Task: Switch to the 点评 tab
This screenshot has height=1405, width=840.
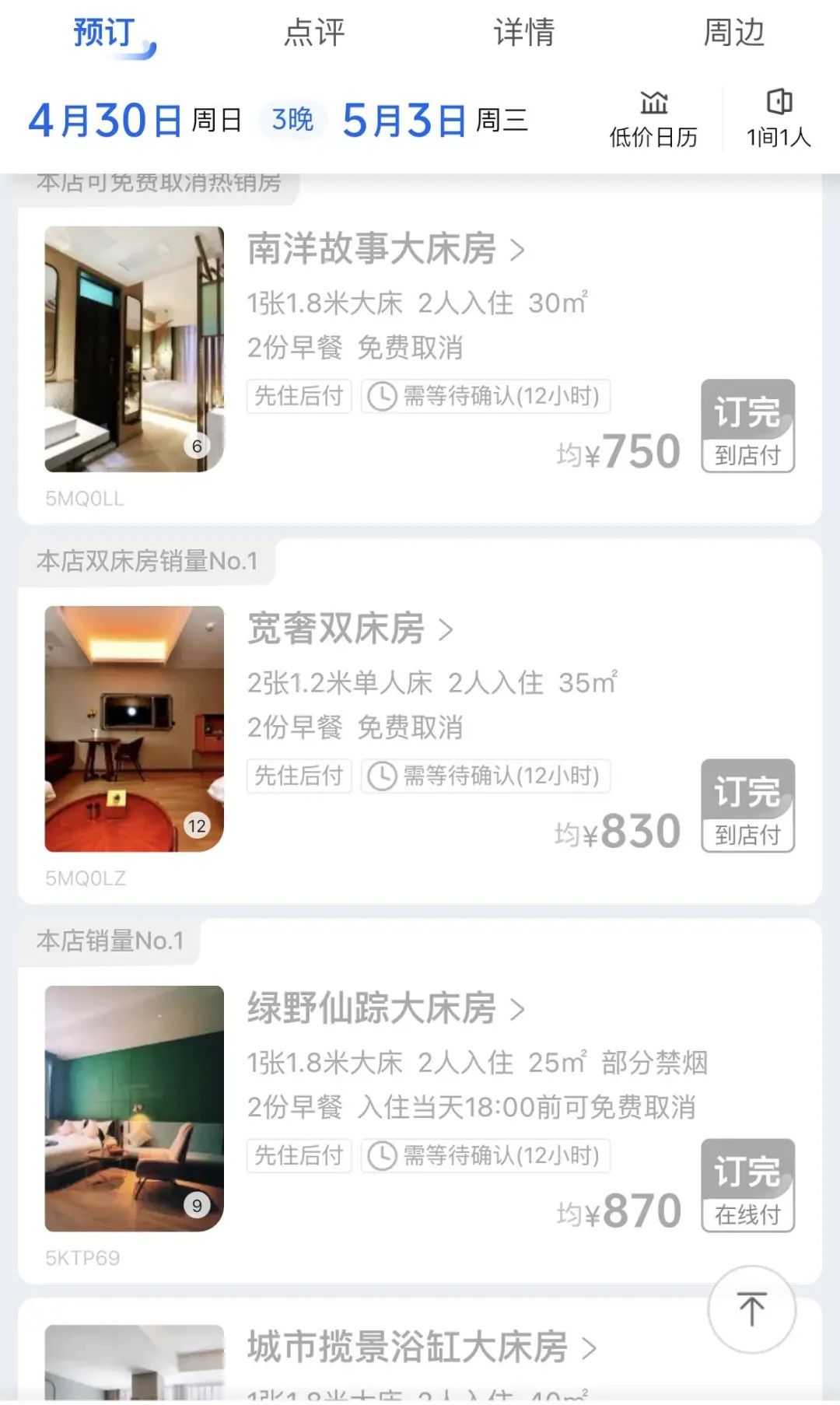Action: pyautogui.click(x=313, y=33)
